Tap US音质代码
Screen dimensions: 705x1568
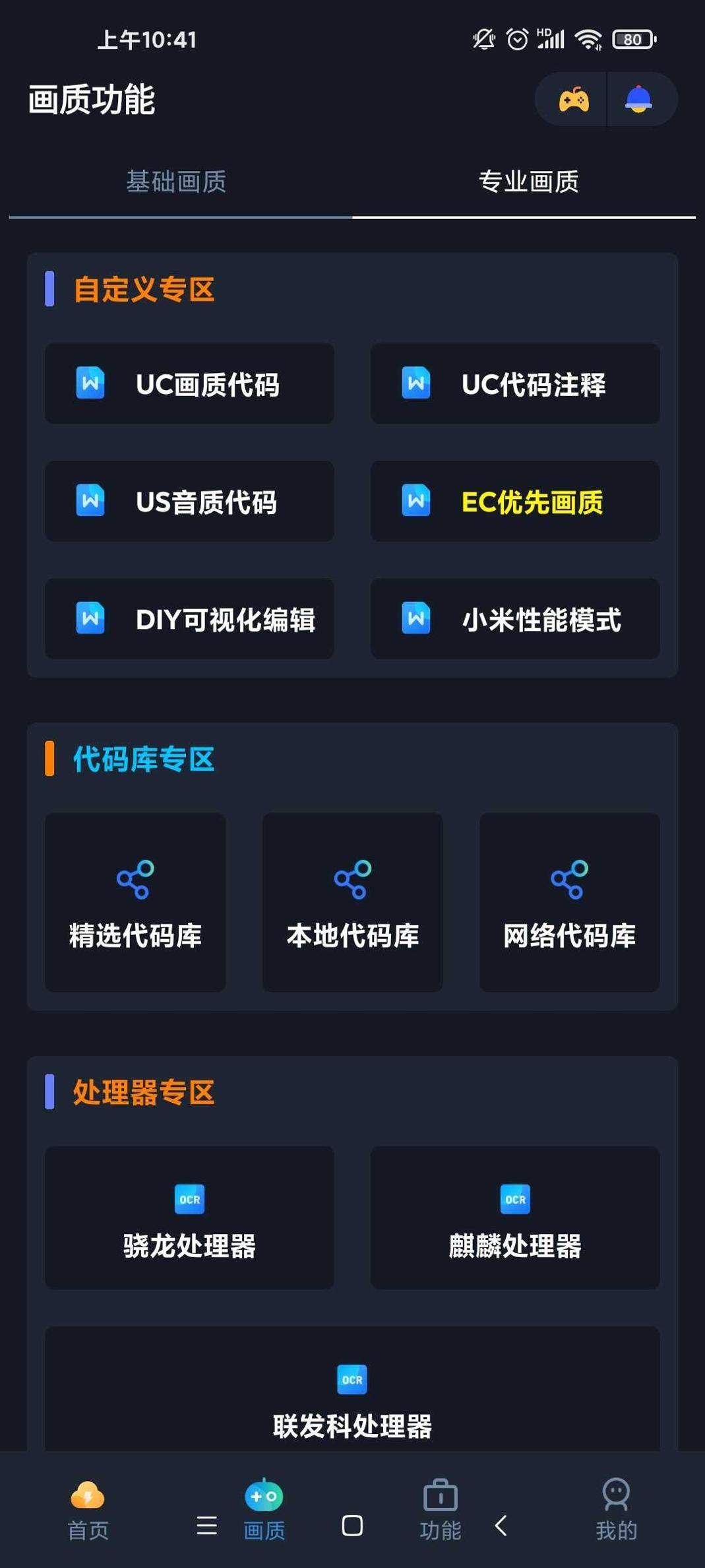pyautogui.click(x=189, y=502)
